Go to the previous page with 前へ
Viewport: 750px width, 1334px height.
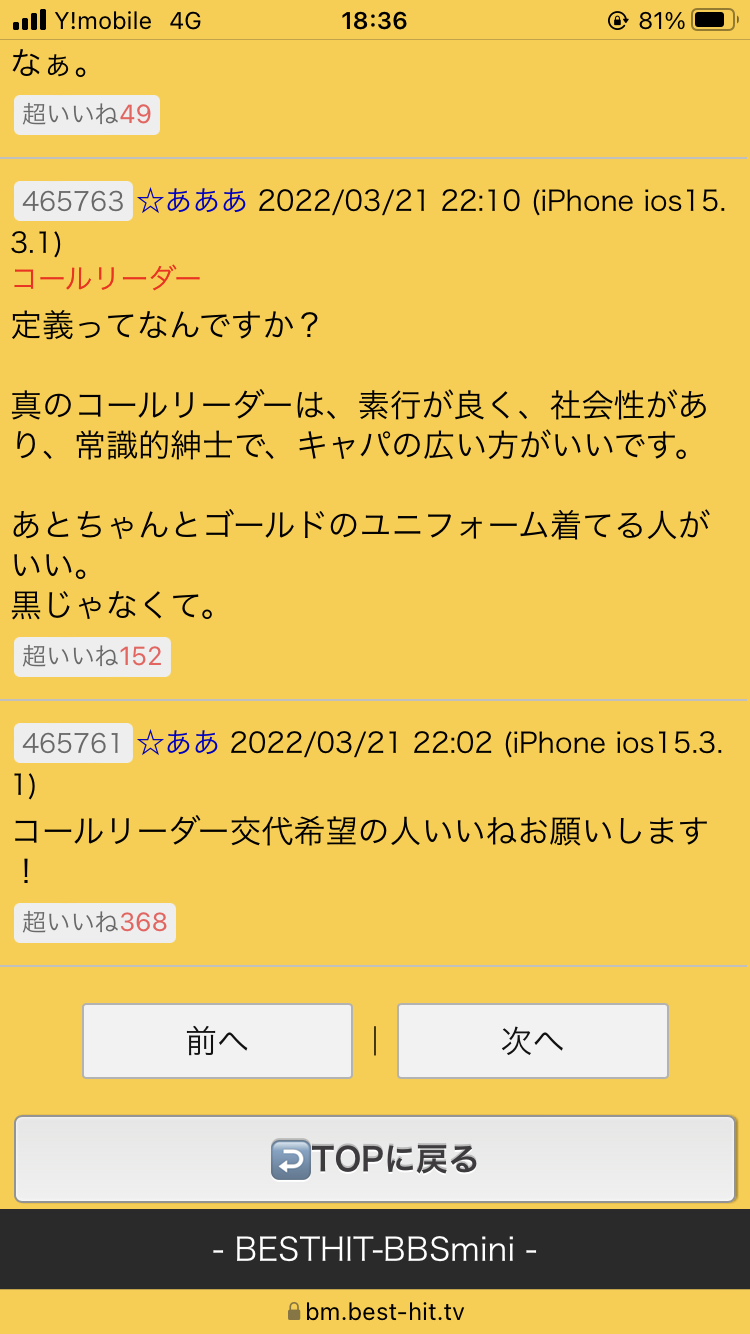217,1041
